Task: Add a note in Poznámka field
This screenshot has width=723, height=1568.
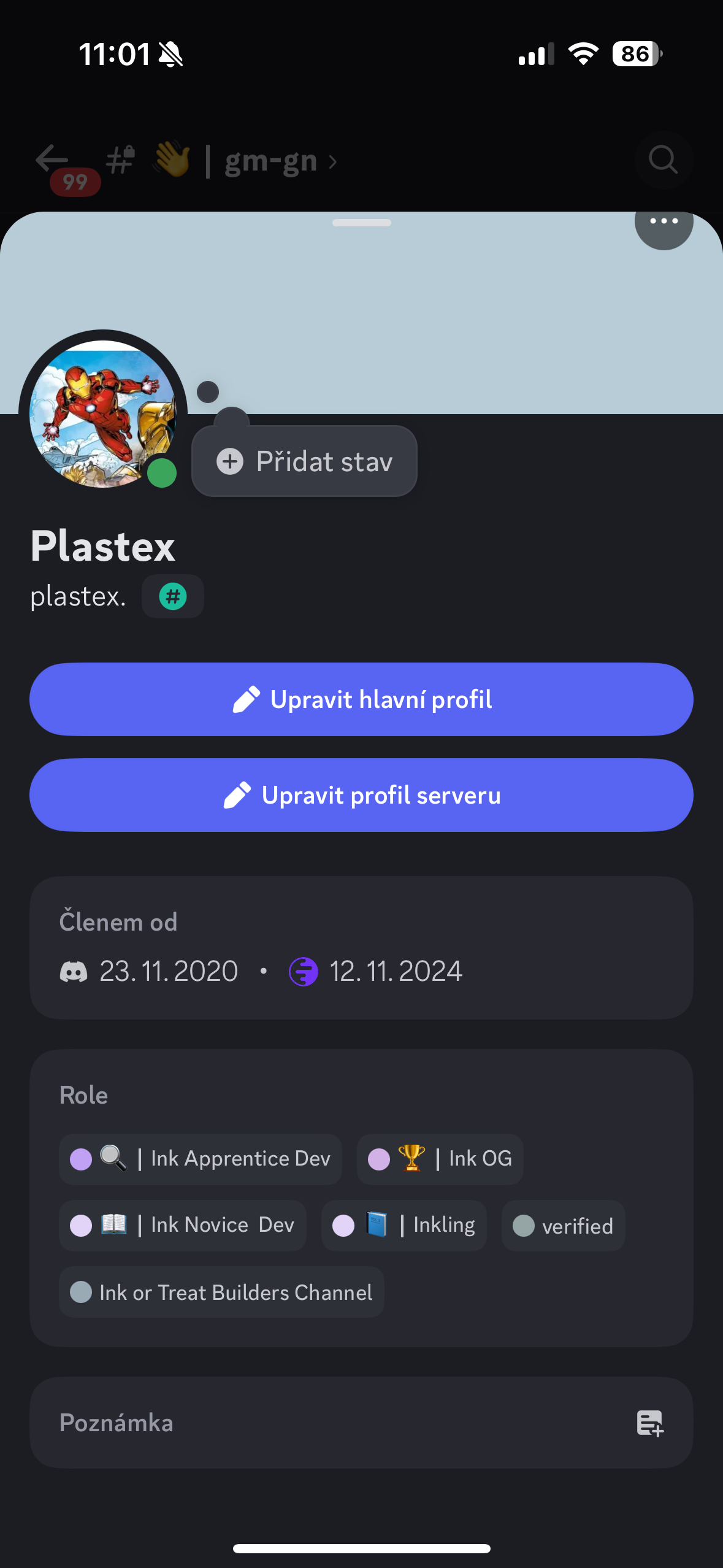Action: click(361, 1423)
